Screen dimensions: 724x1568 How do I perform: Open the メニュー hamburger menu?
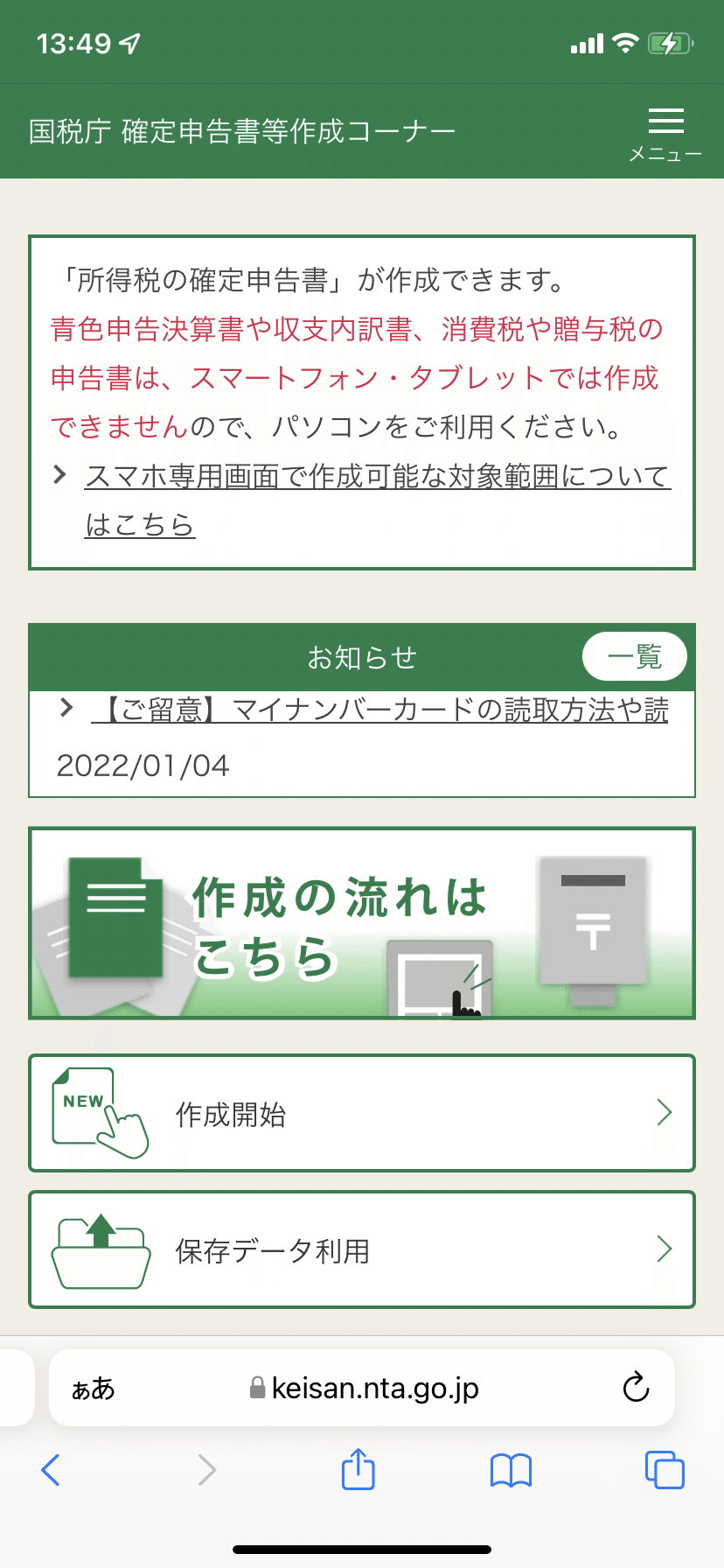(665, 133)
